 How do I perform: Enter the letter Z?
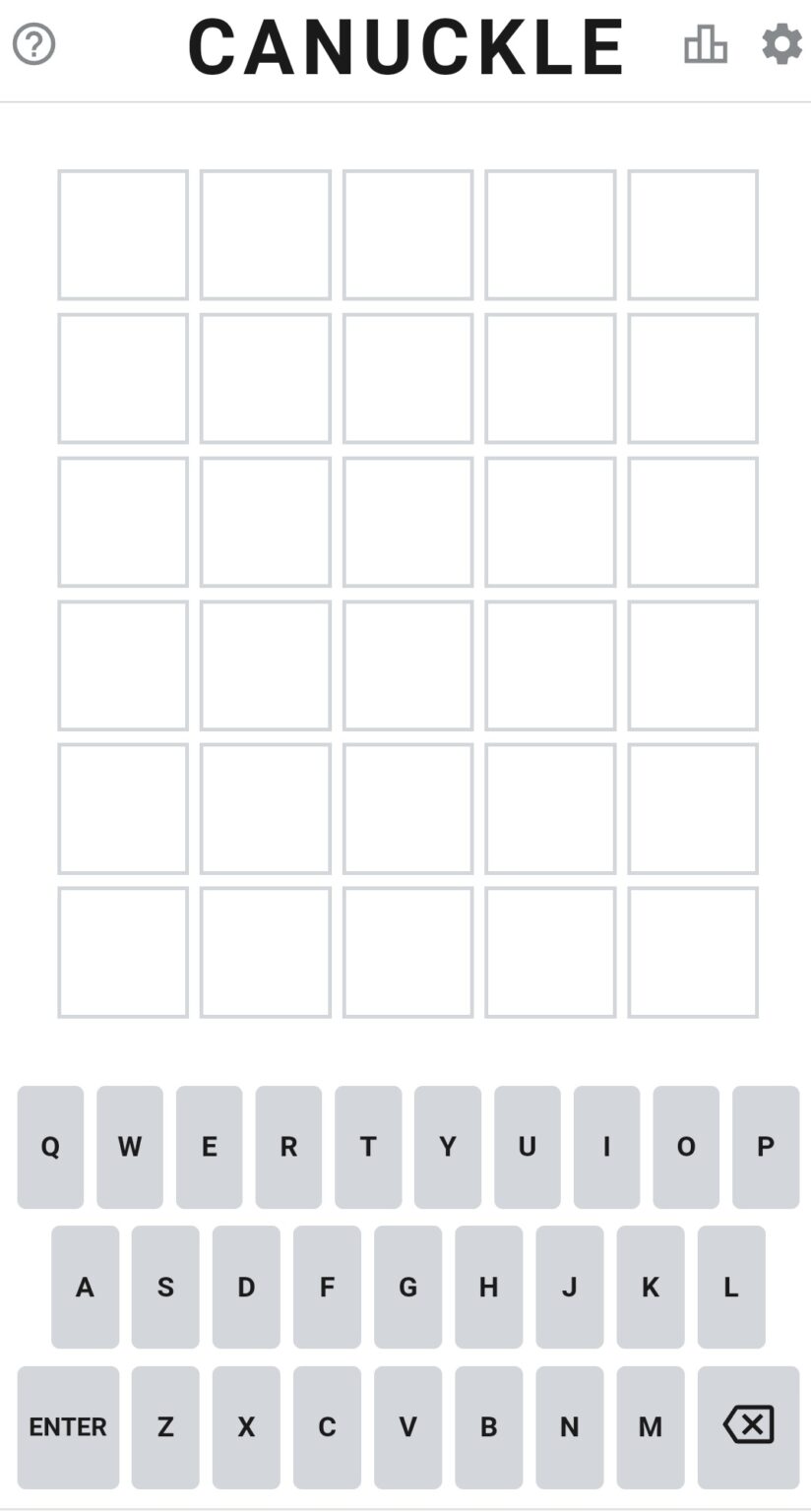165,1426
